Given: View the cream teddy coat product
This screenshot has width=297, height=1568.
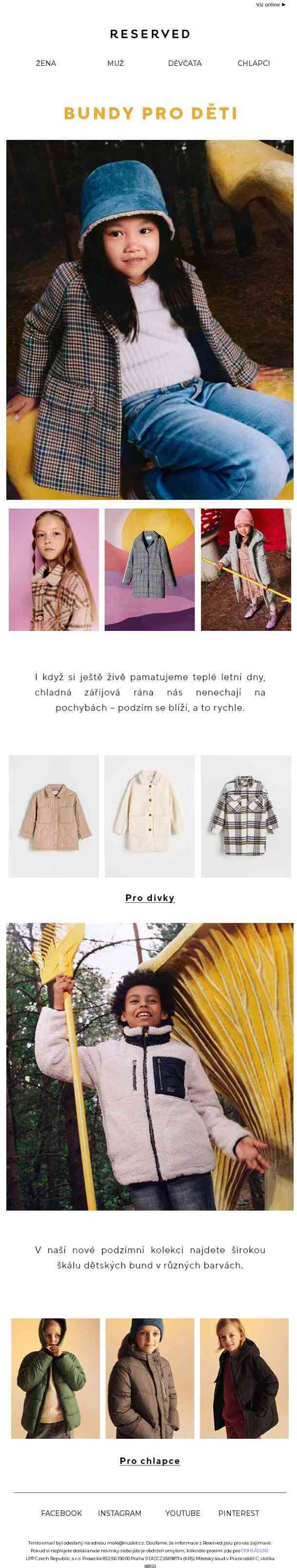Looking at the screenshot, I should 149,816.
